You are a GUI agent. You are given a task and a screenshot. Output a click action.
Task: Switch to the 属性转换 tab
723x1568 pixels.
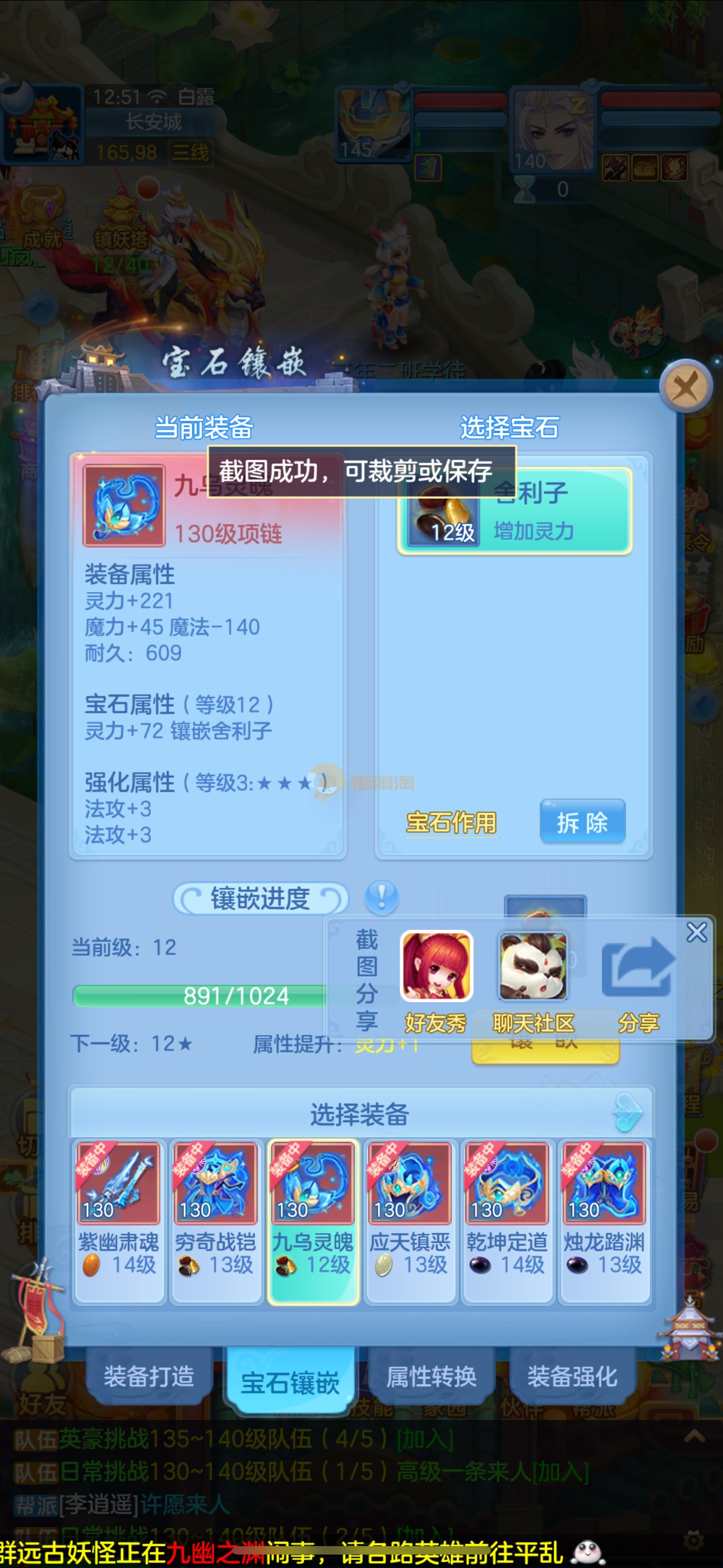pos(431,1376)
